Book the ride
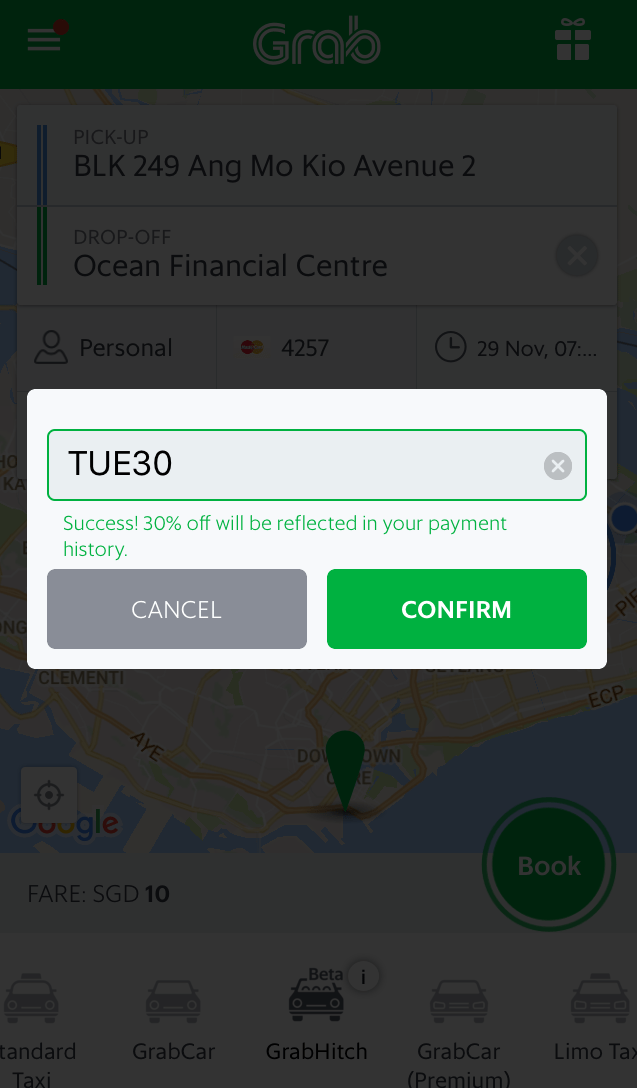Screen dimensions: 637x1088 (x=549, y=864)
